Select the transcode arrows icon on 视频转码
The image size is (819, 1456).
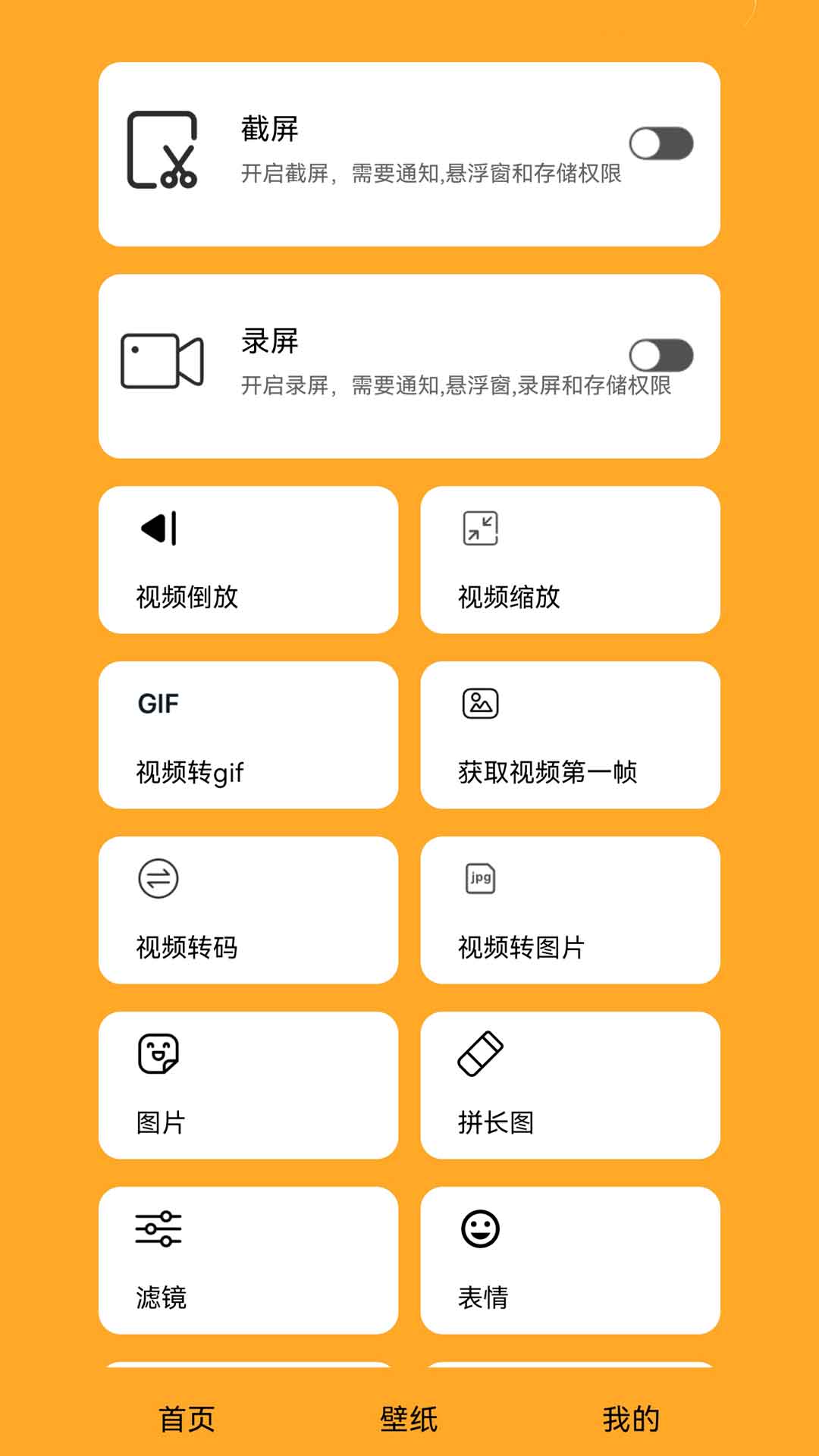(158, 880)
